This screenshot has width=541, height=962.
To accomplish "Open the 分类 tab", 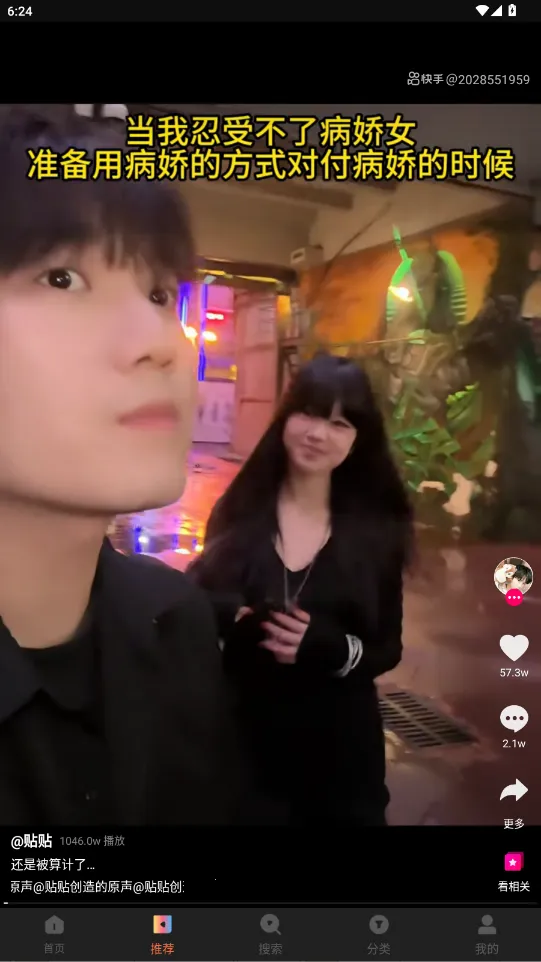I will [x=378, y=934].
